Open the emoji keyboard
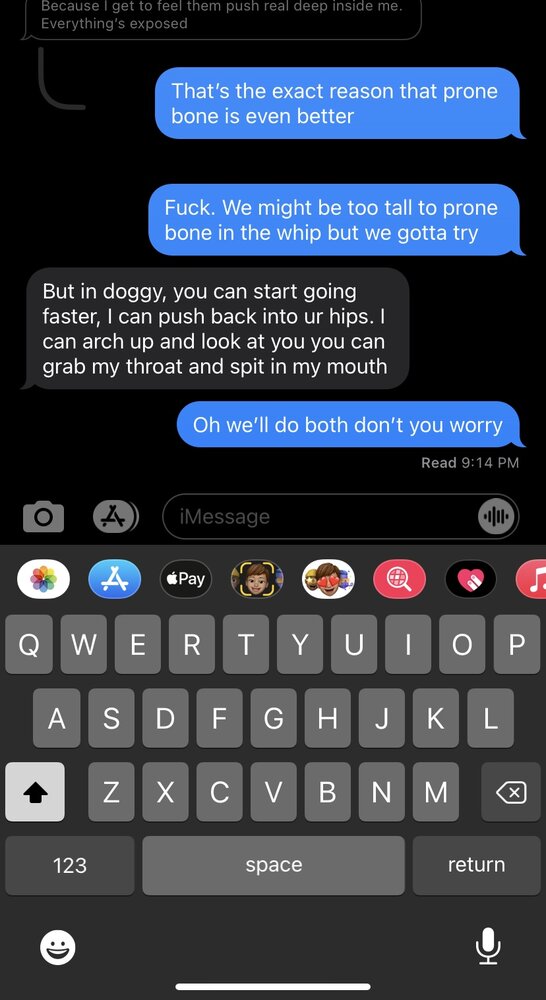Viewport: 546px width, 1000px height. coord(58,946)
